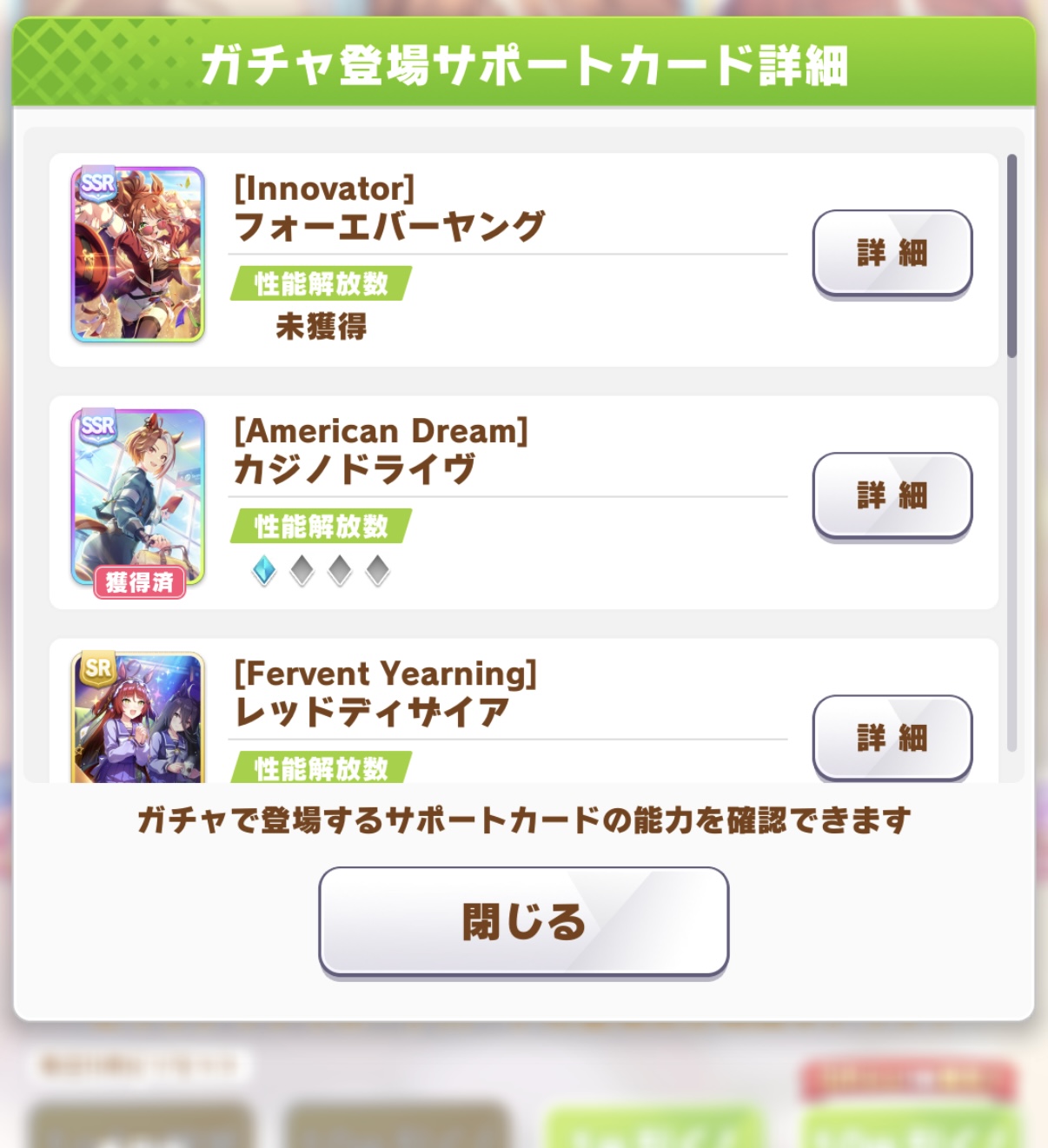Open 詳細 for [Fervent Yearning] レッドディザイア

(892, 737)
